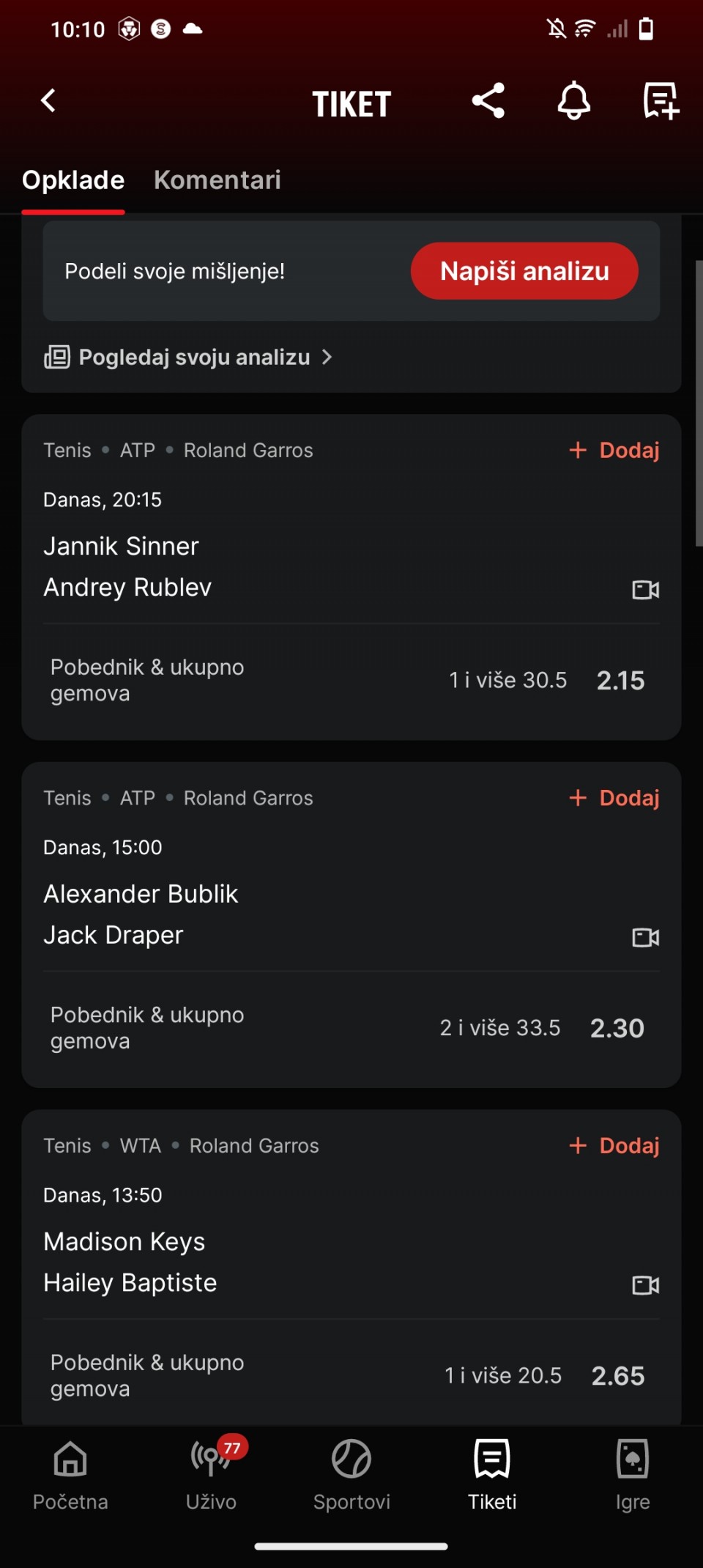Open the Alexander Bublik vs Jack Draper match
This screenshot has height=1568, width=703.
point(141,914)
